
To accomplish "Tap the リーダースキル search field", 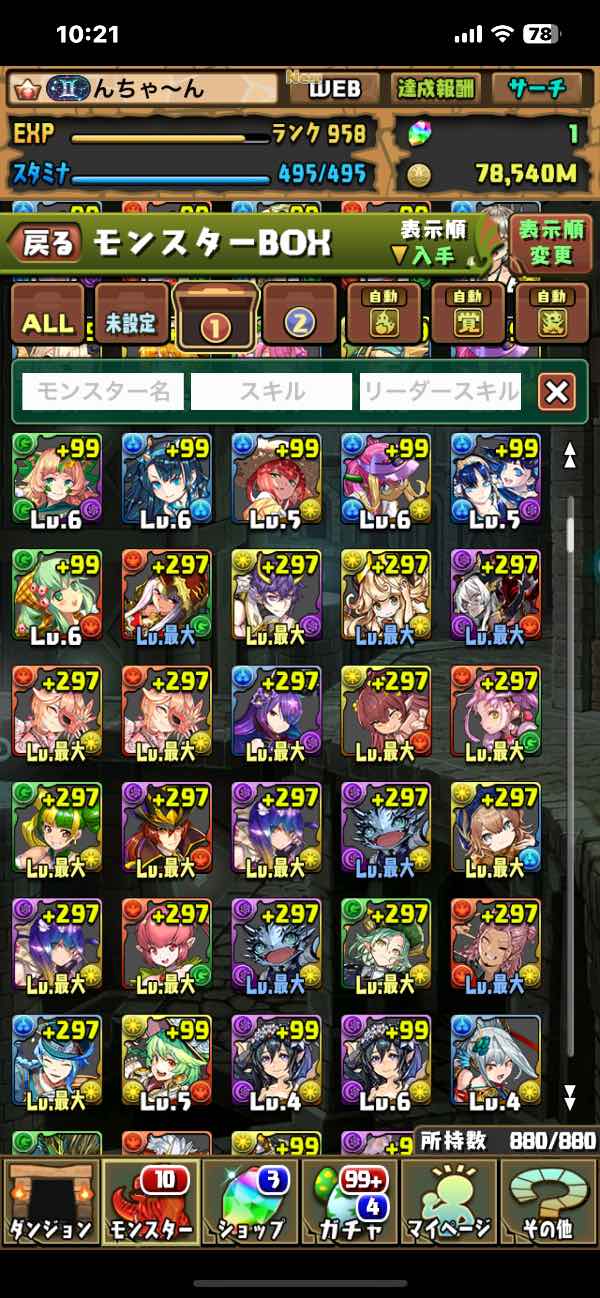I will coord(440,392).
